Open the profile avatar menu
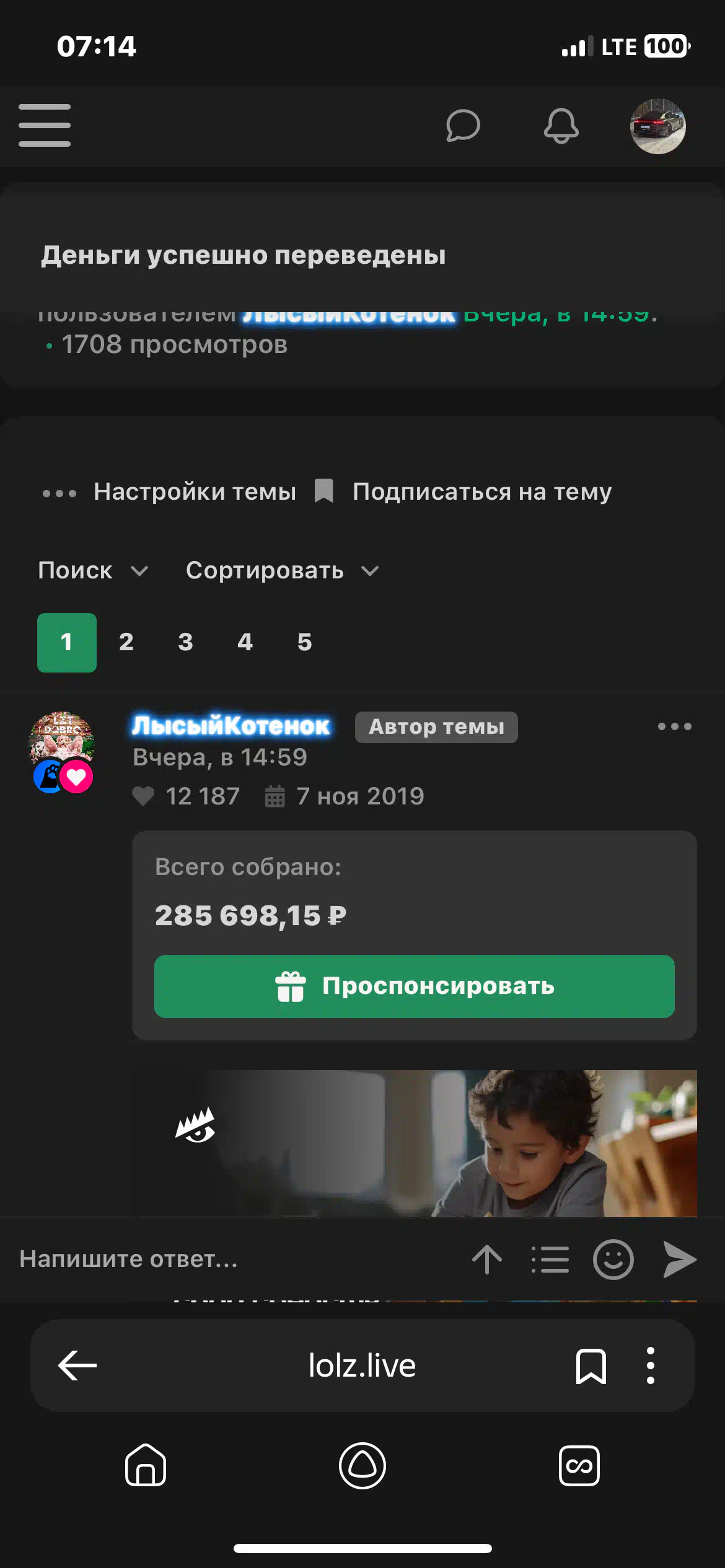725x1568 pixels. pyautogui.click(x=658, y=126)
